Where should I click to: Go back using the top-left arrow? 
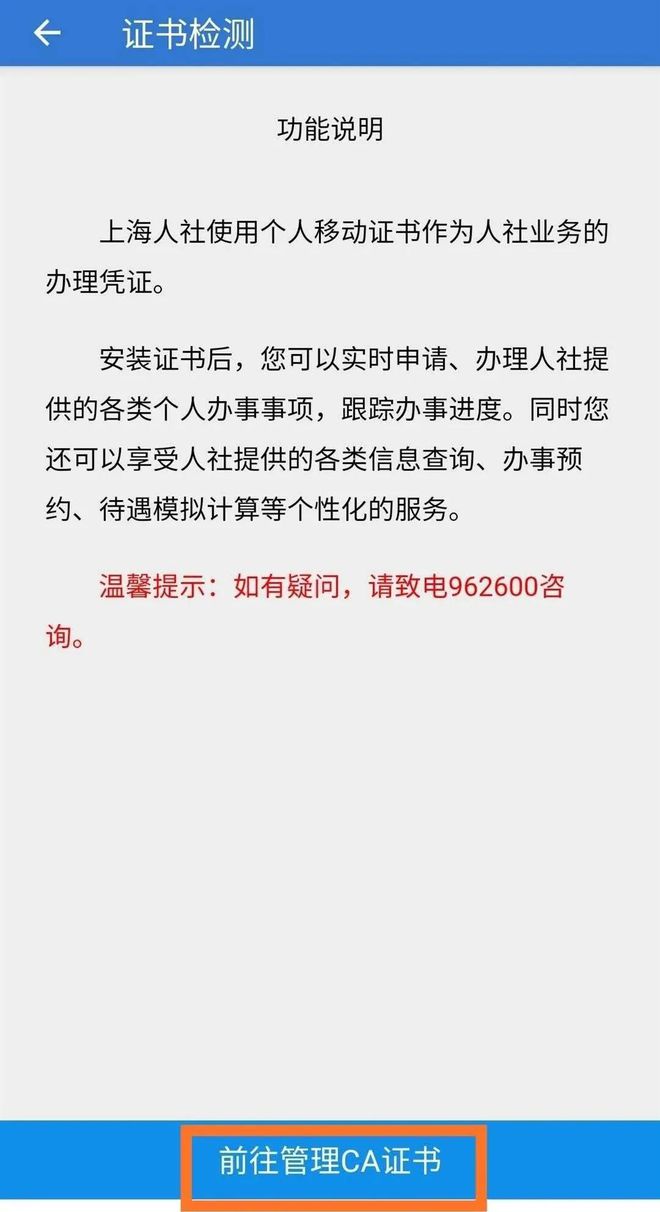click(x=47, y=33)
